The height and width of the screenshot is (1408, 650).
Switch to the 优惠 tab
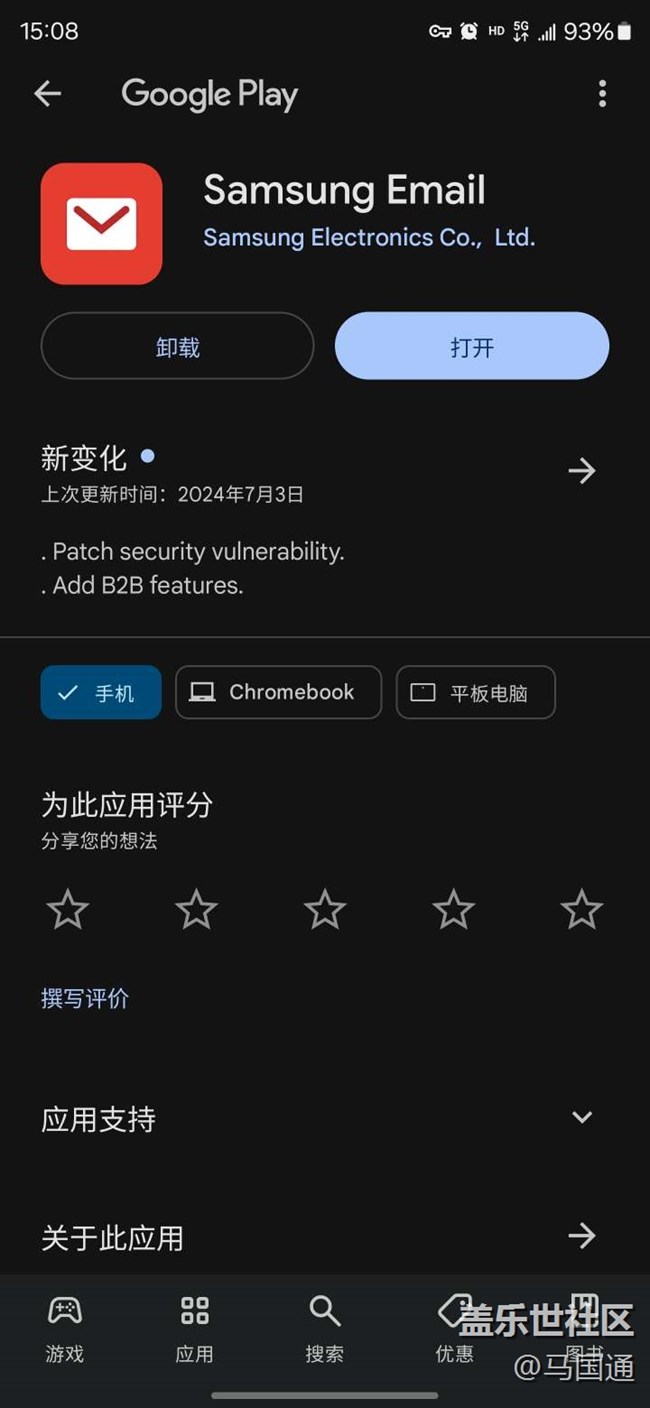[x=455, y=1328]
